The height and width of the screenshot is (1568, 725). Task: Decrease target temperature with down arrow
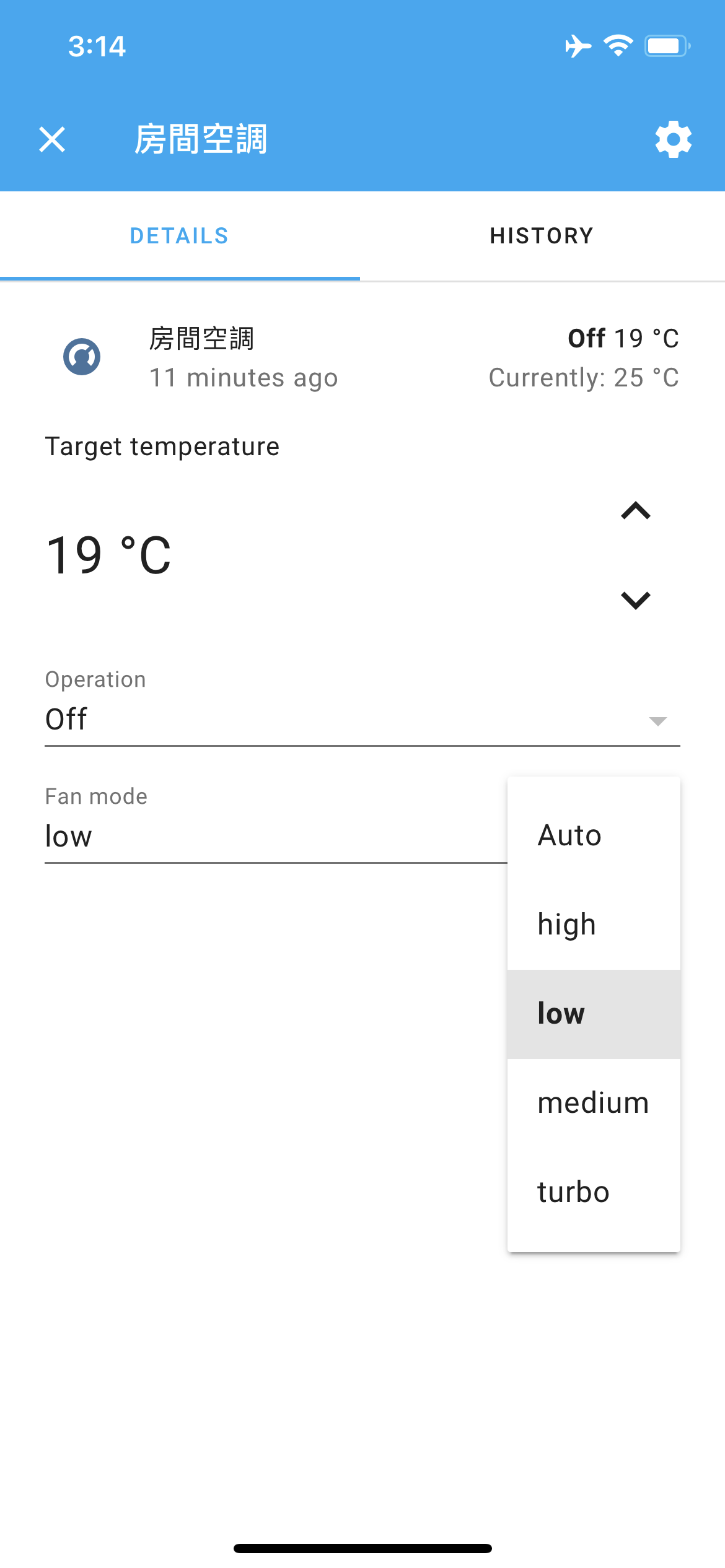click(636, 600)
